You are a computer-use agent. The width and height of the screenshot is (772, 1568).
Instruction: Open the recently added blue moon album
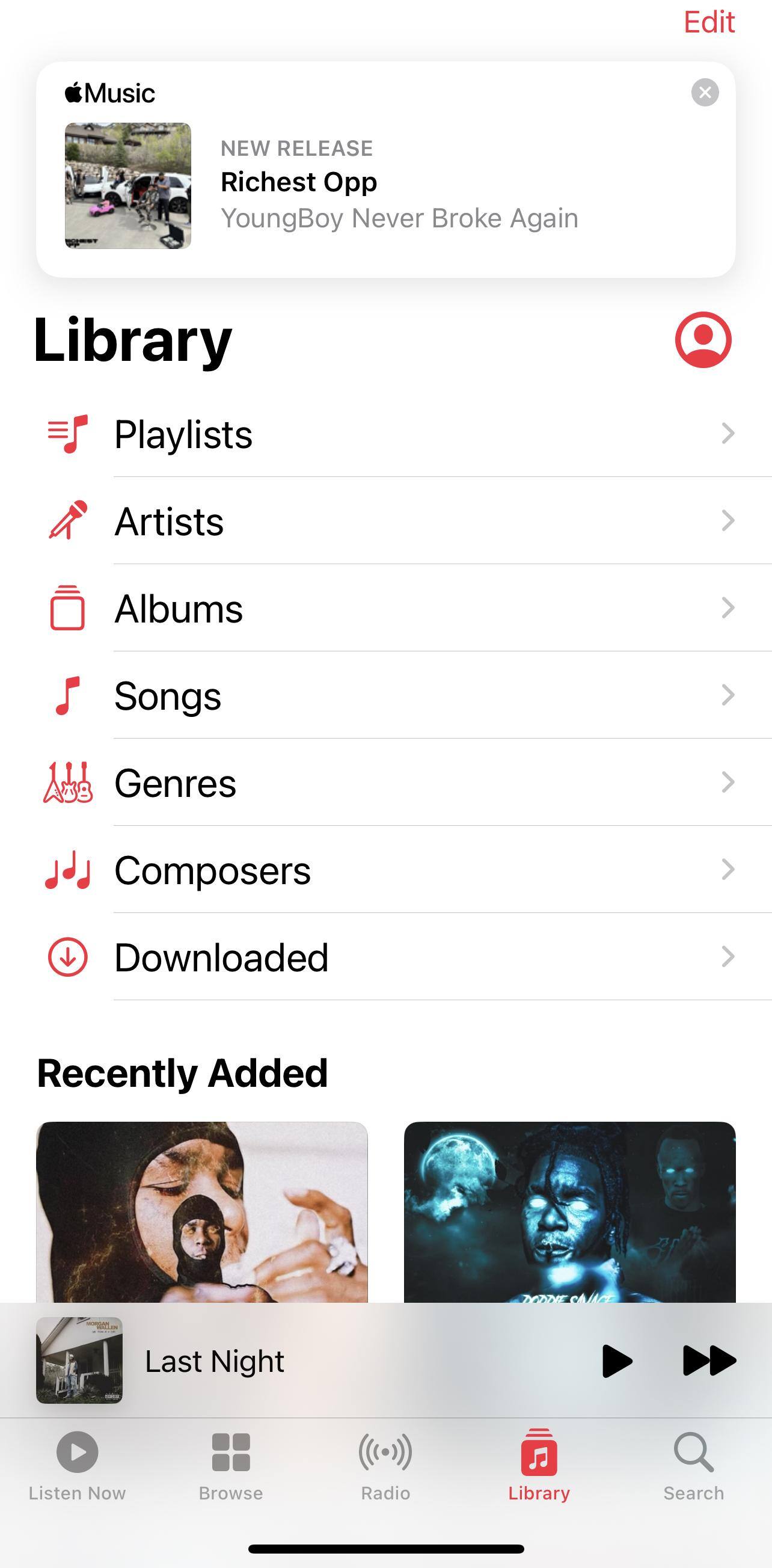pyautogui.click(x=569, y=1211)
